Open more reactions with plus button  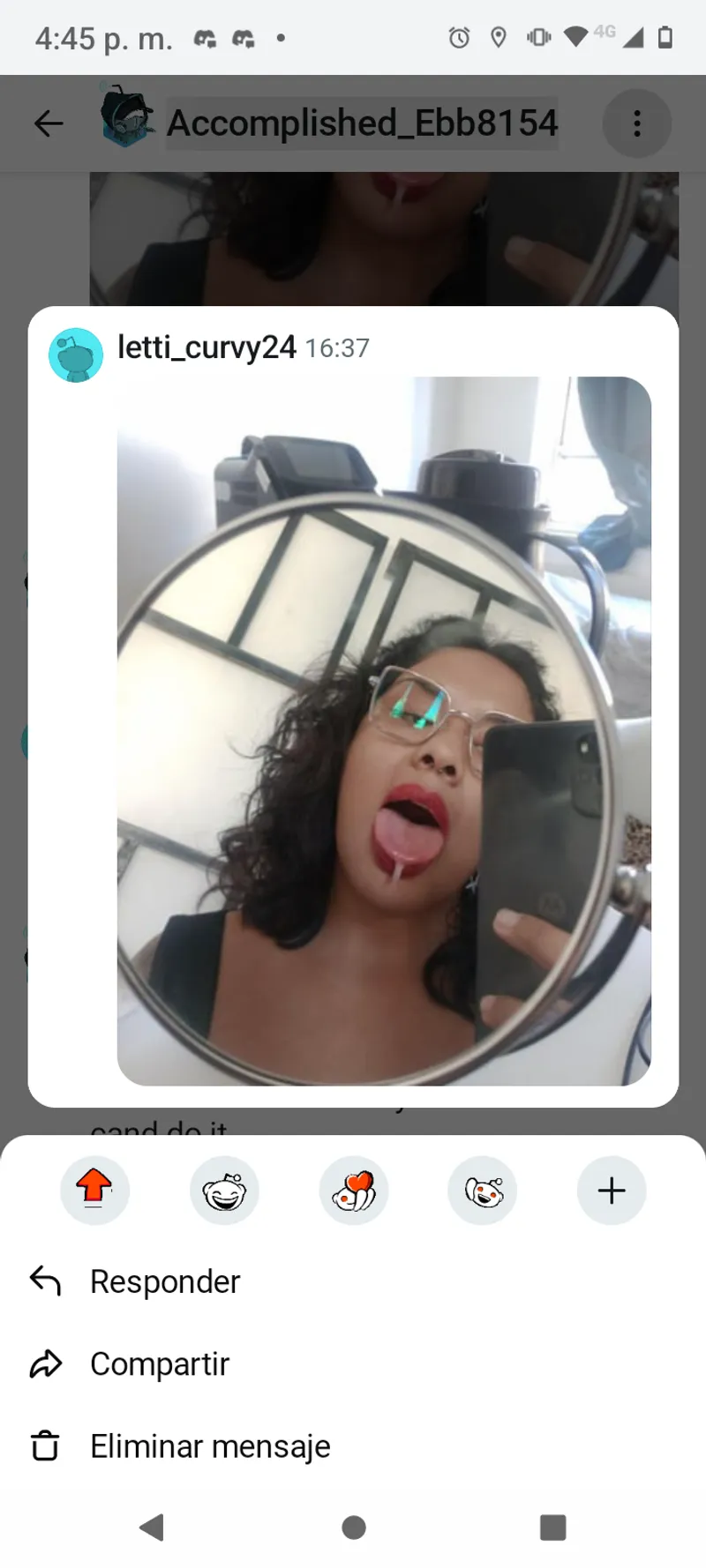click(612, 1191)
